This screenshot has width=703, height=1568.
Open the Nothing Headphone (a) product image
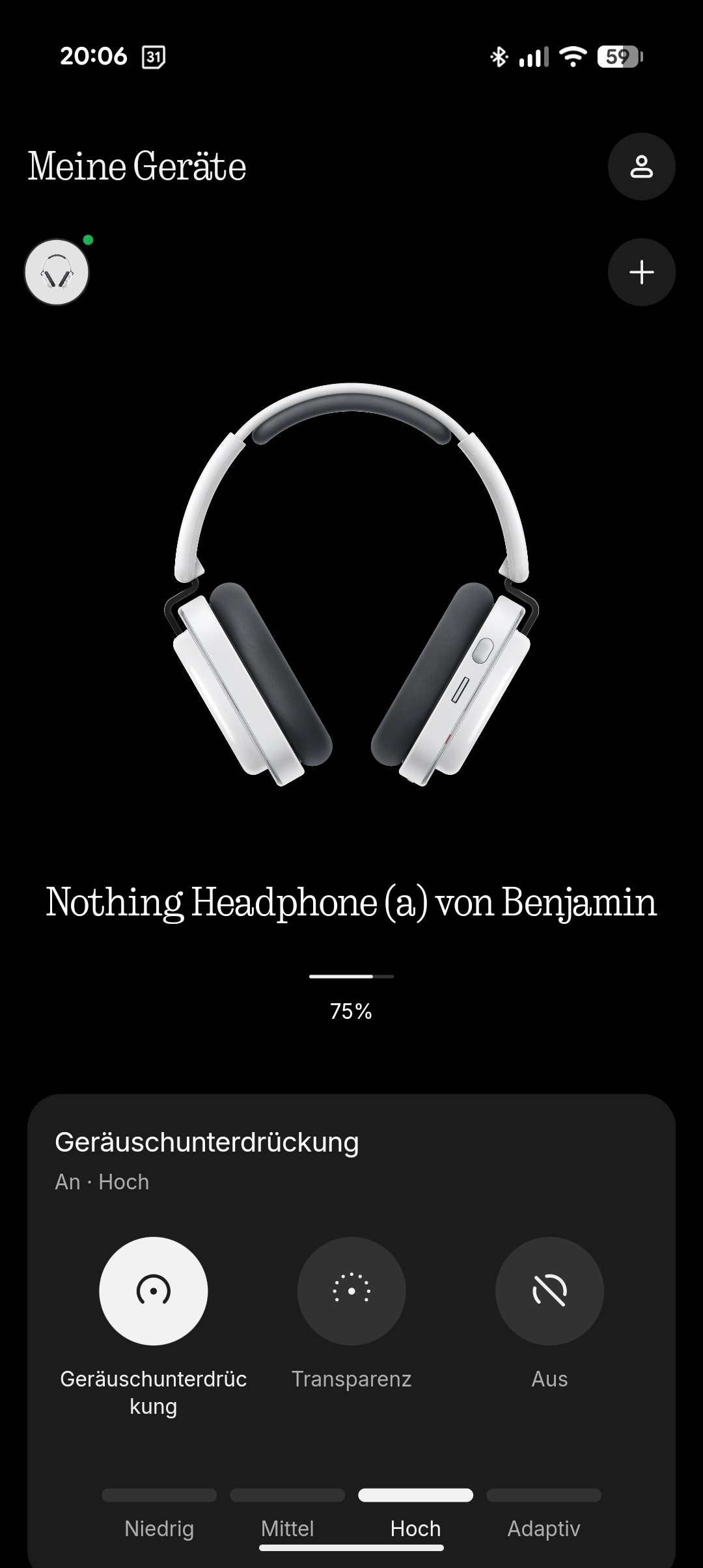point(351,584)
